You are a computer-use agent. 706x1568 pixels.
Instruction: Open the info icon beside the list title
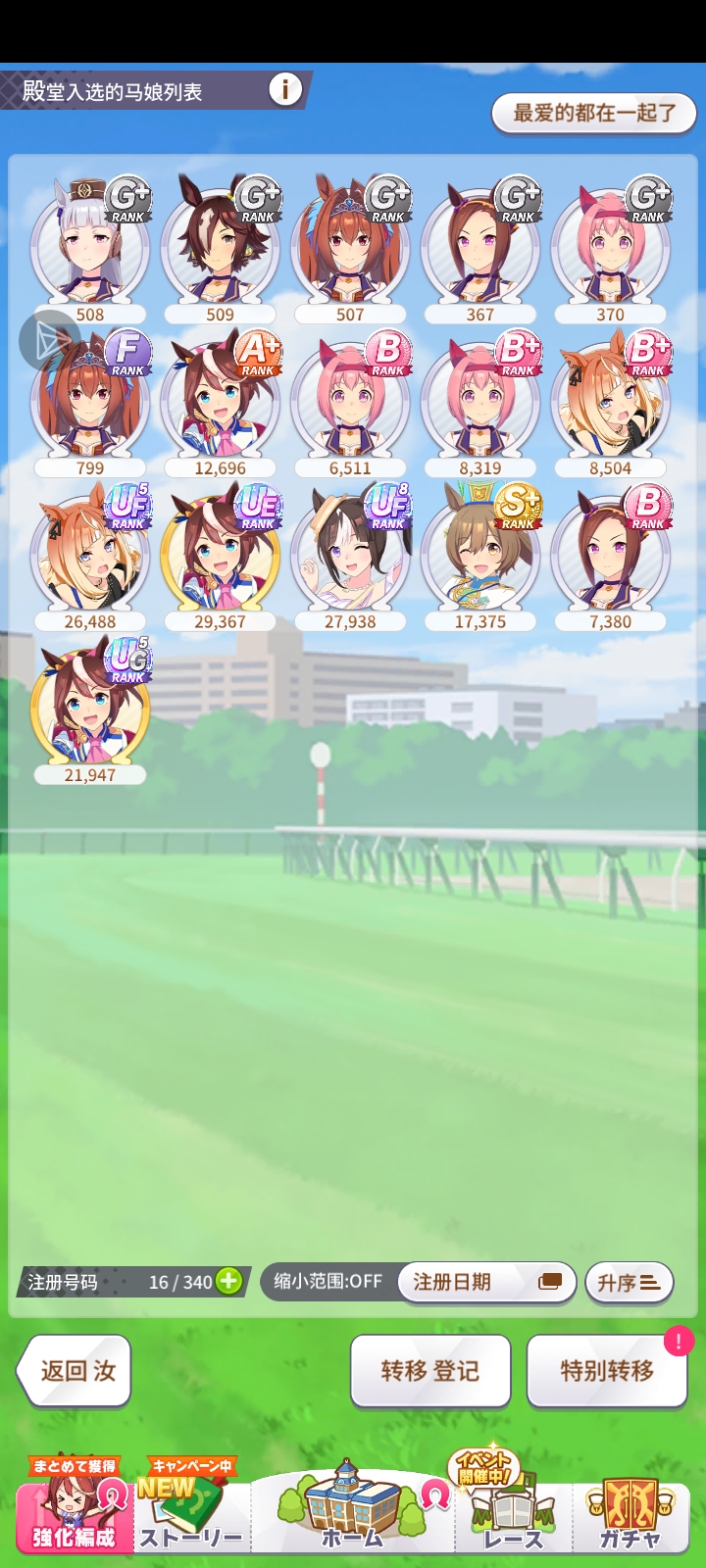tap(285, 90)
